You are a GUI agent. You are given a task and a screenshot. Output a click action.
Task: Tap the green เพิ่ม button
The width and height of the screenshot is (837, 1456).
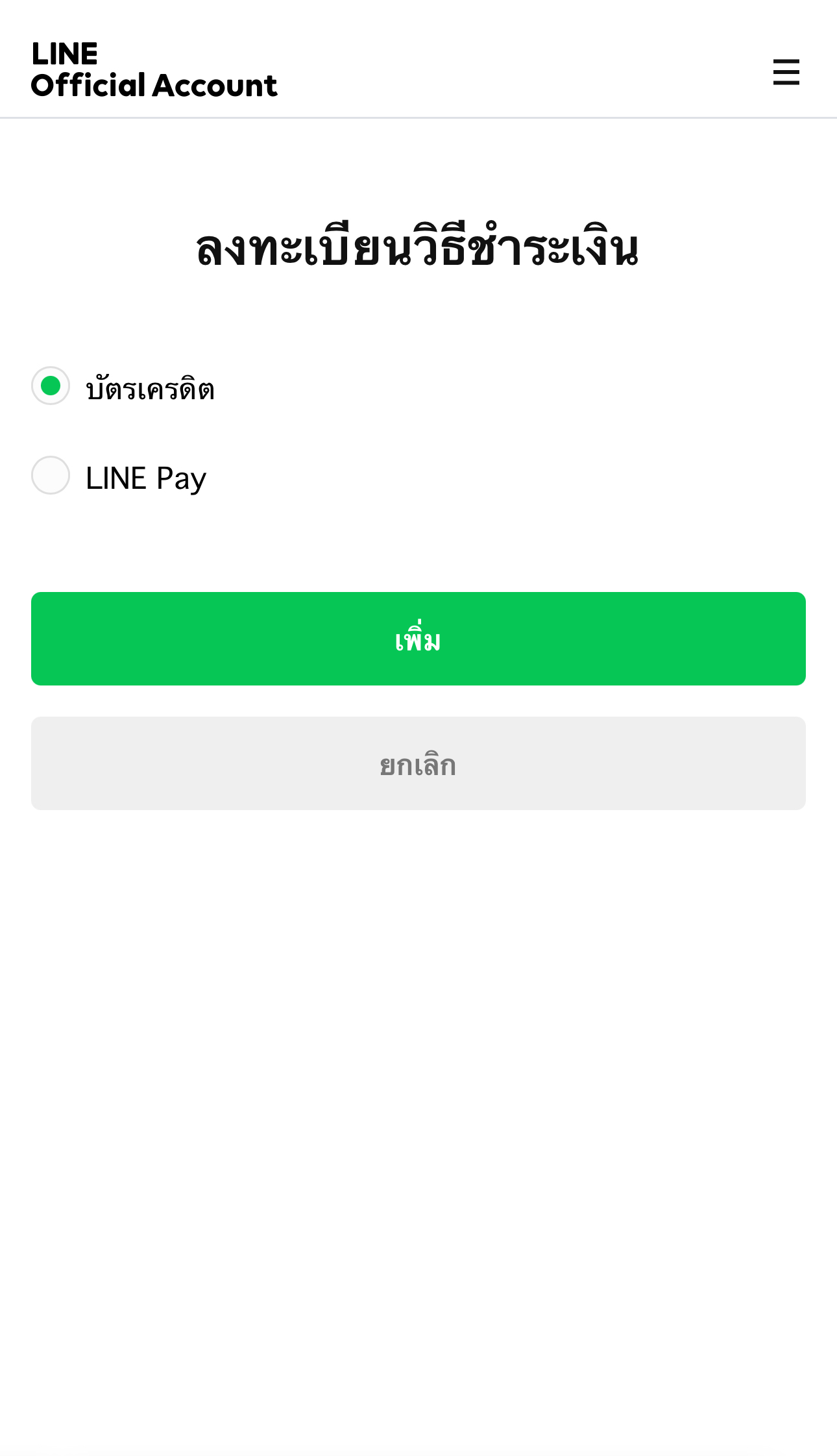coord(418,639)
